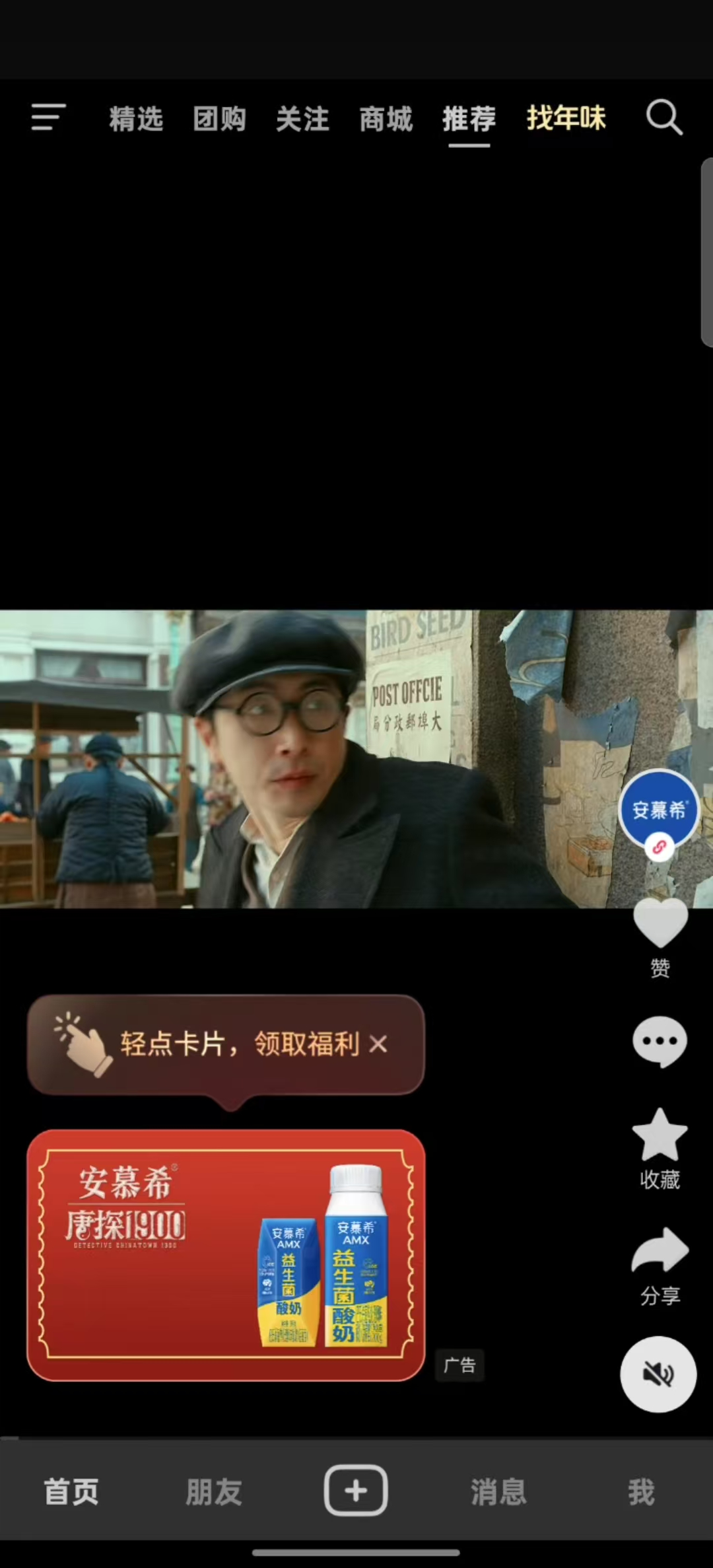Image resolution: width=713 pixels, height=1568 pixels.
Task: Open the 消息 messages tab
Action: 498,1492
